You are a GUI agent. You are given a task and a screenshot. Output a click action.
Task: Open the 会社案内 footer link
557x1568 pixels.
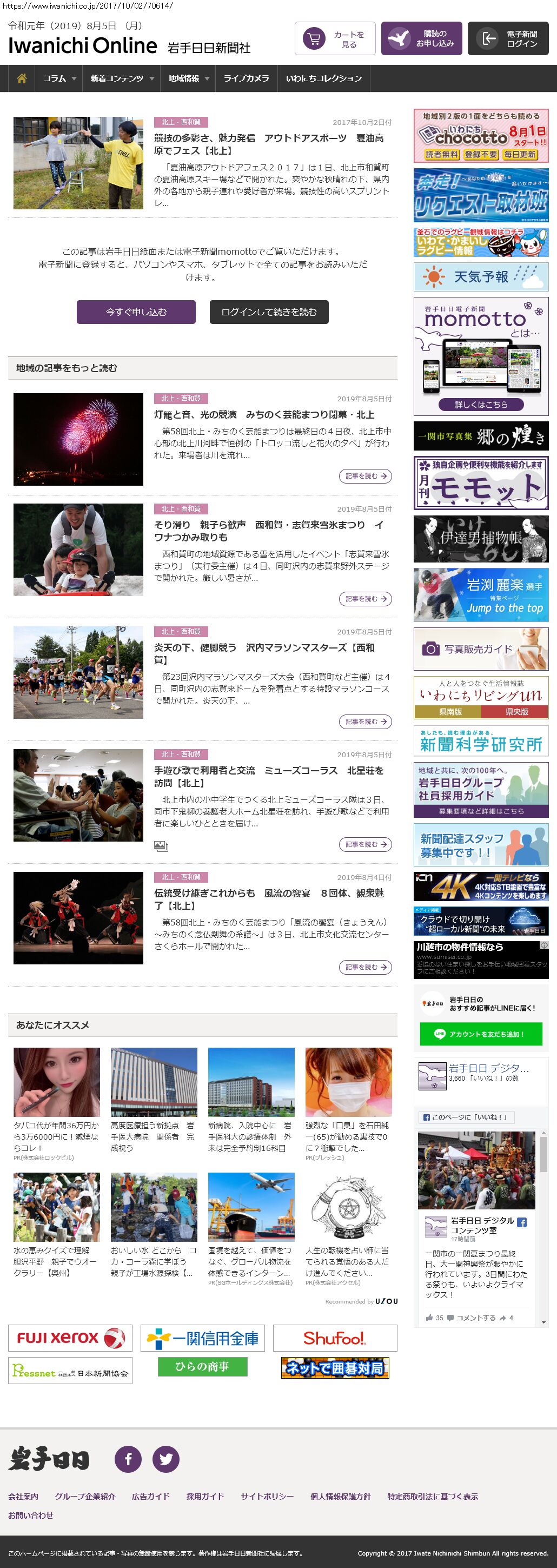[23, 1496]
